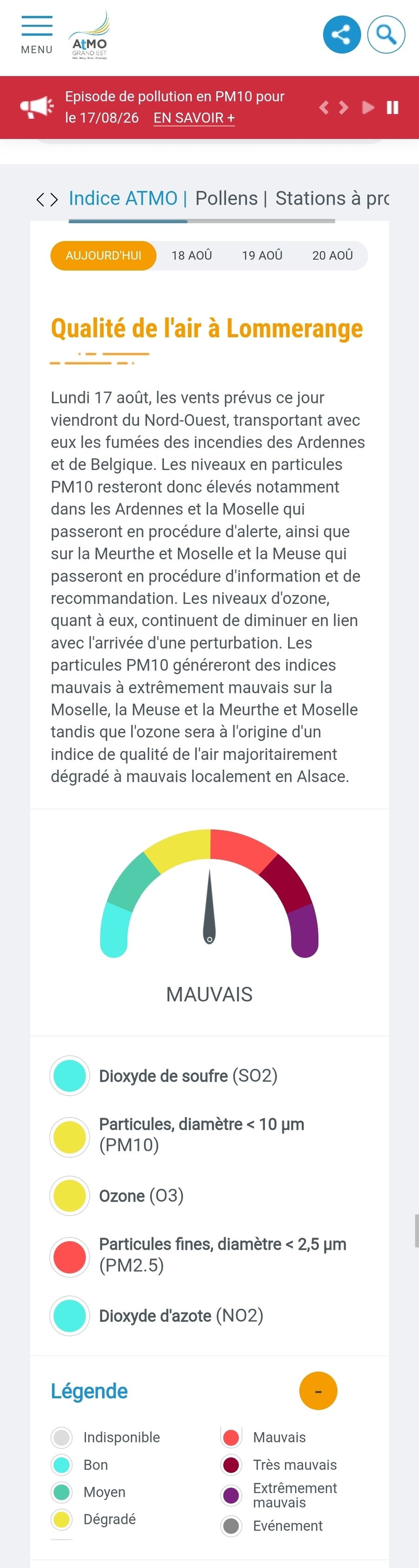The image size is (419, 1568).
Task: View forecast for 18 AOÛ
Action: (x=192, y=255)
